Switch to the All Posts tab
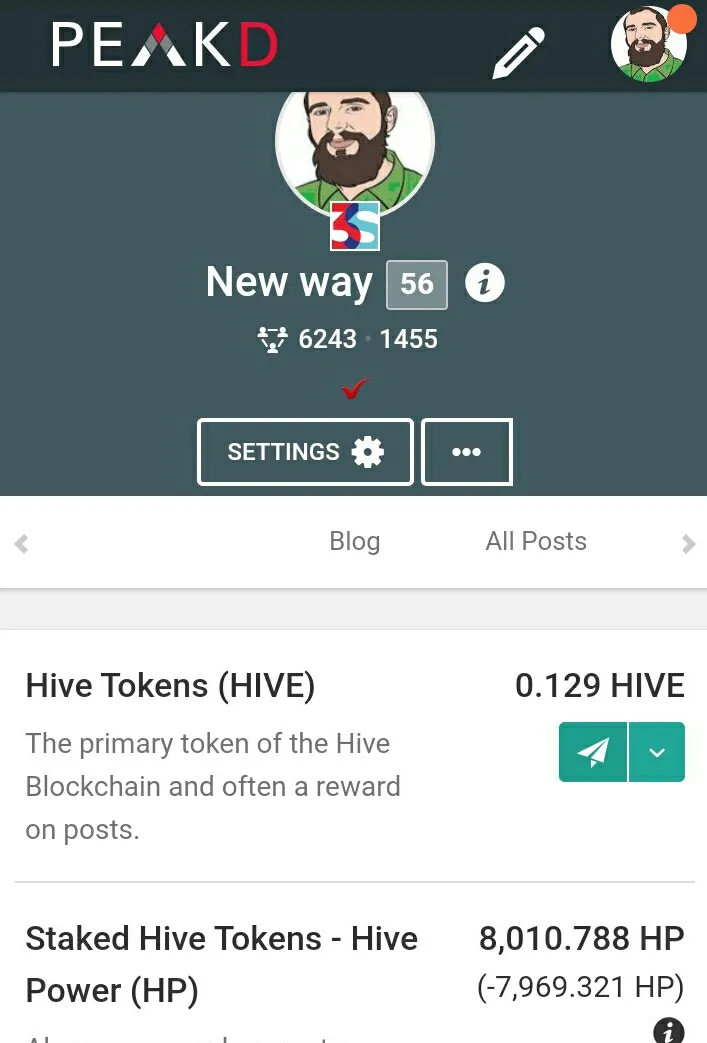The height and width of the screenshot is (1043, 707). click(x=536, y=542)
